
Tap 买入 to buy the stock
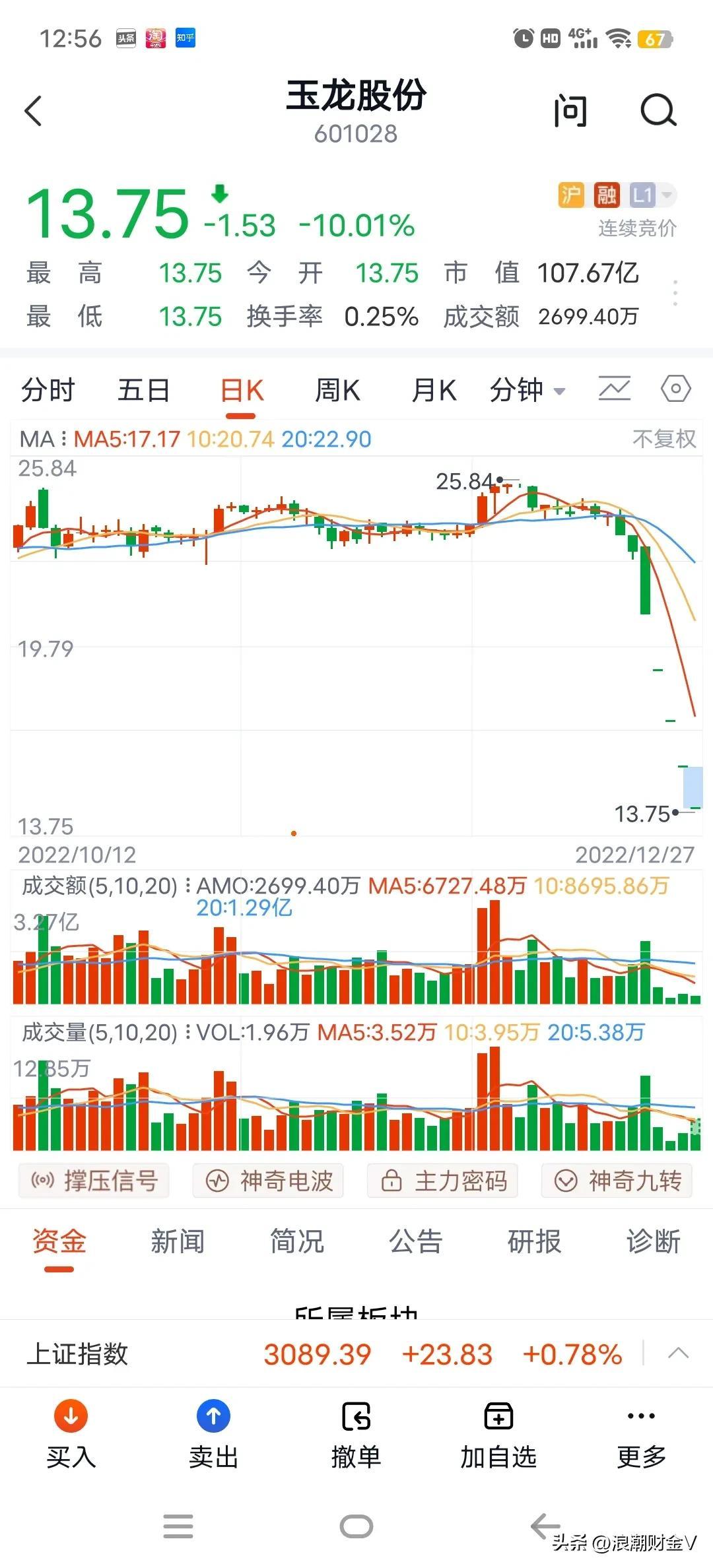(x=71, y=1435)
